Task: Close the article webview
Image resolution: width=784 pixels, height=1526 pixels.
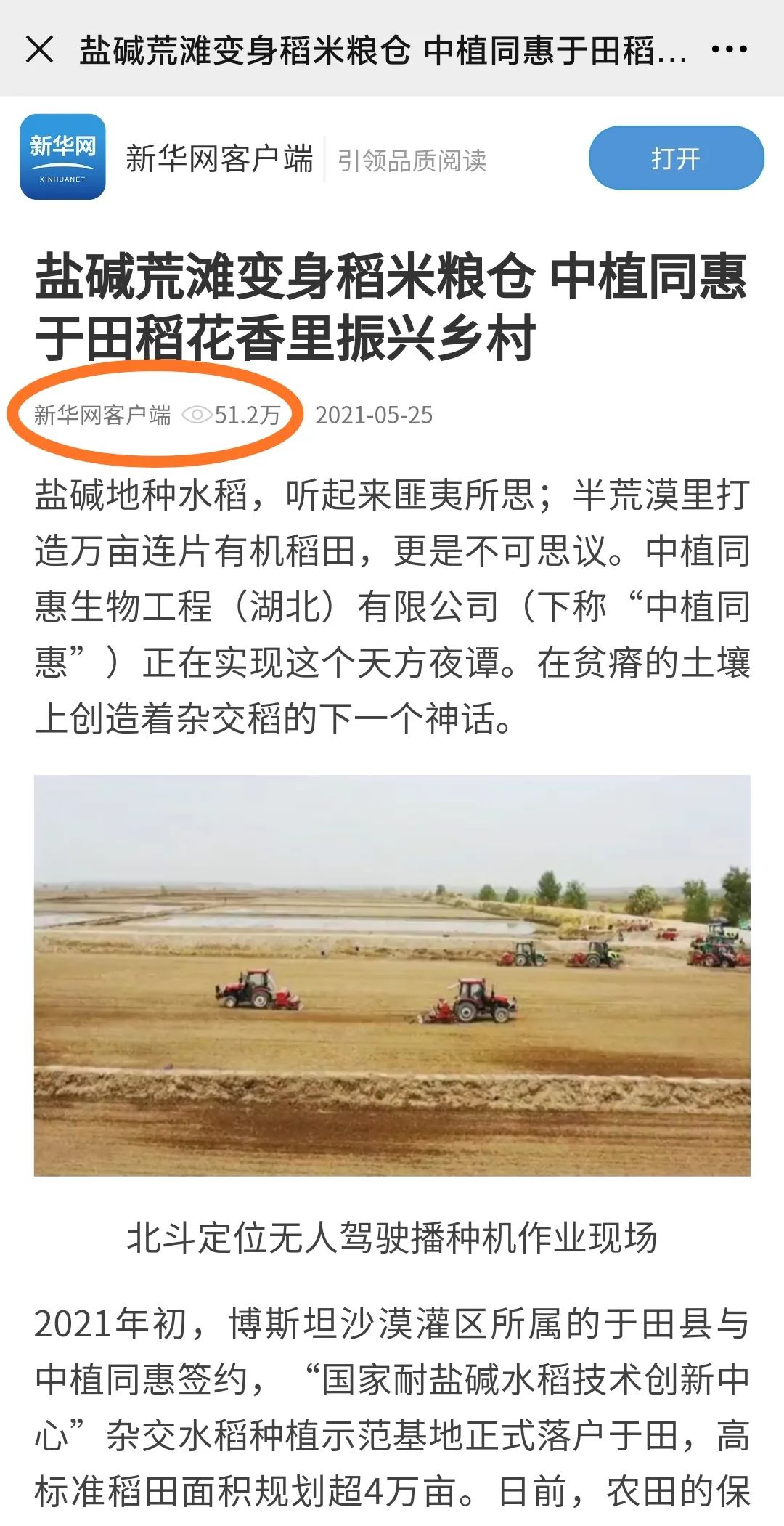Action: [39, 49]
